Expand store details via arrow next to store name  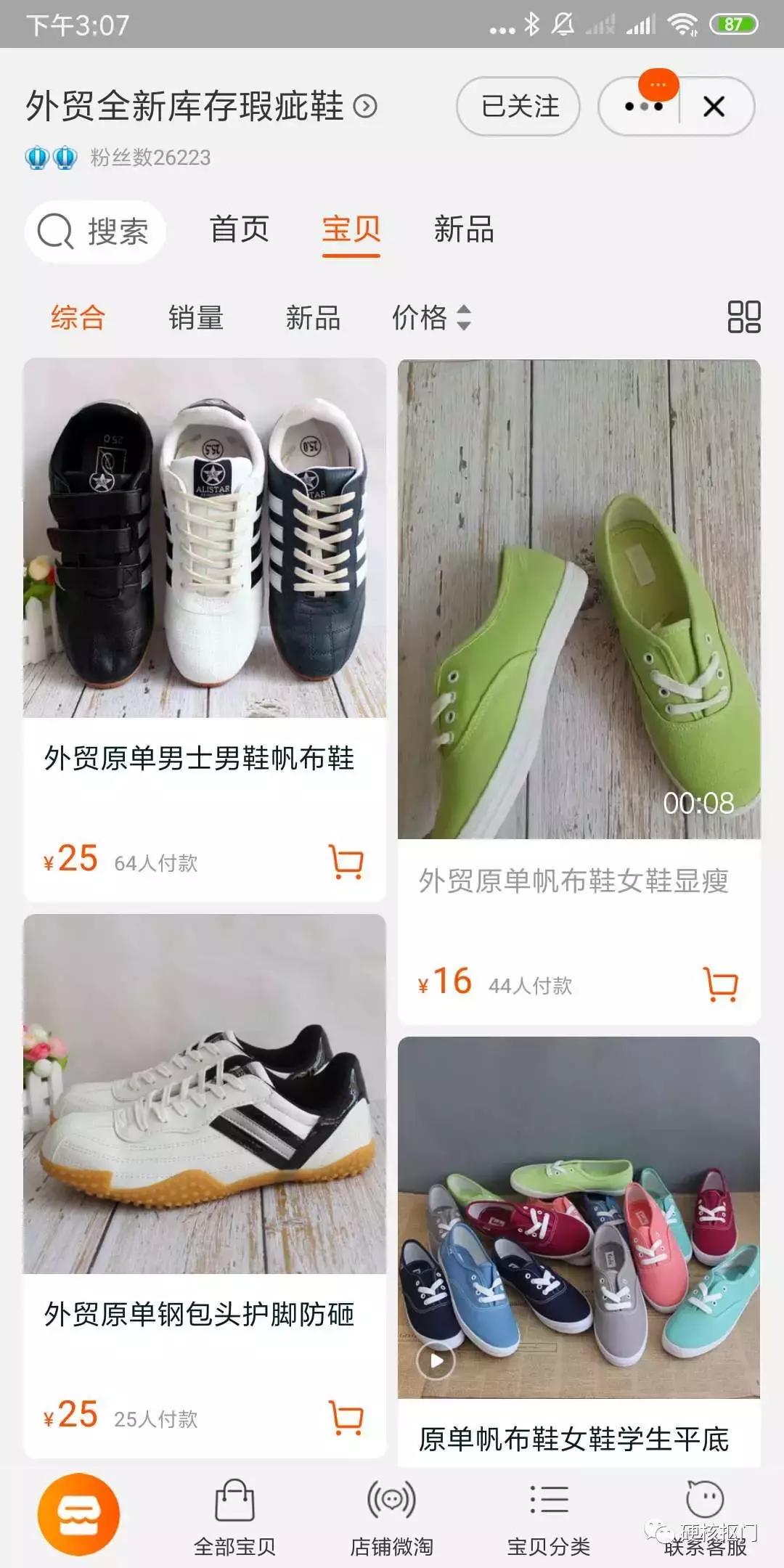[x=367, y=107]
